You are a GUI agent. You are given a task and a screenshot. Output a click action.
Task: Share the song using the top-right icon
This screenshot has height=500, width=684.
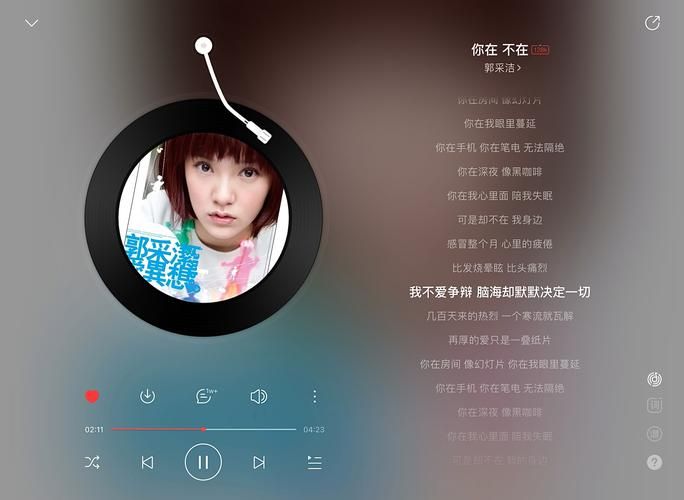[x=653, y=23]
